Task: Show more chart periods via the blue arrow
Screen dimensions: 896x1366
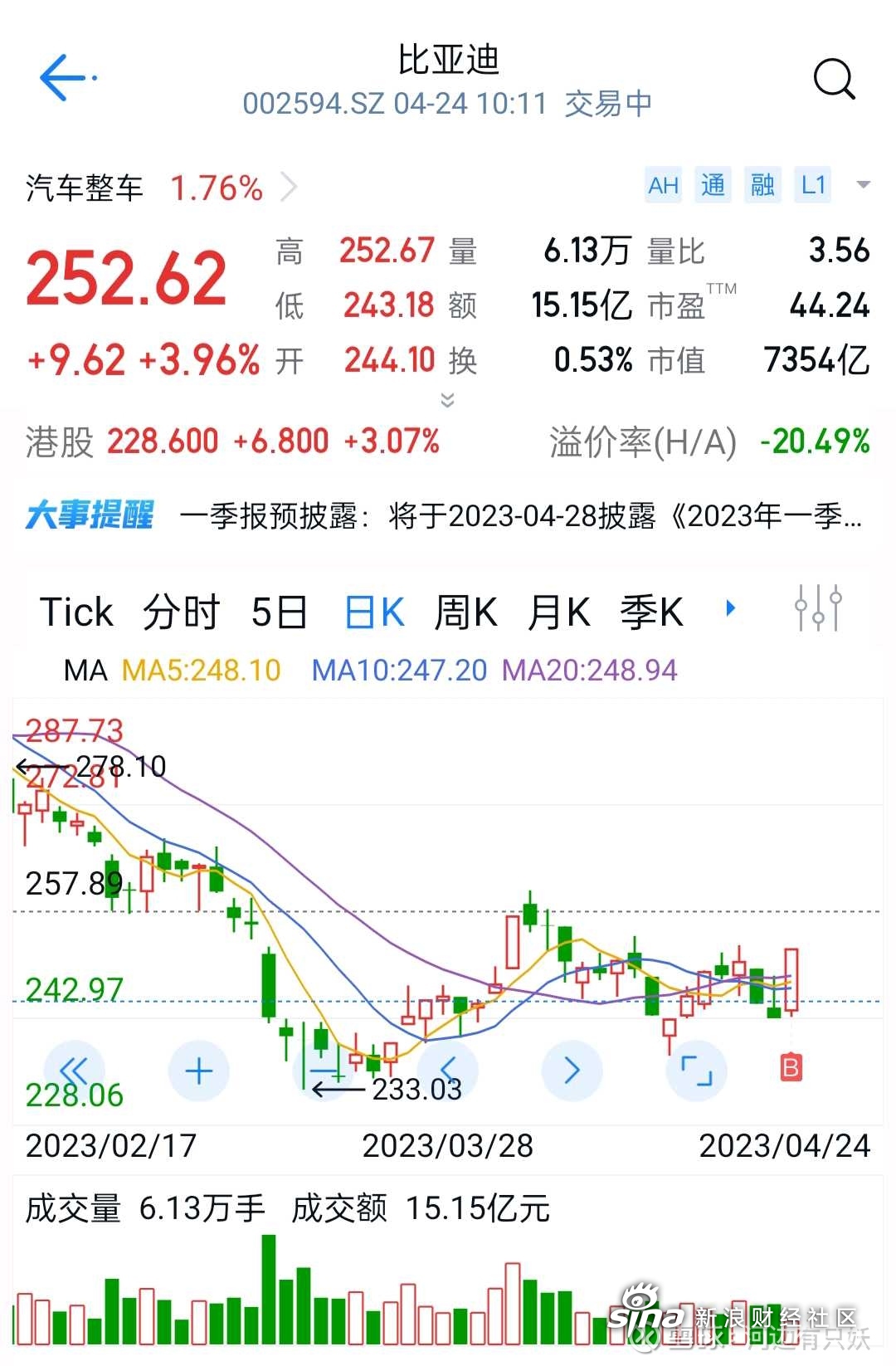Action: (x=730, y=608)
